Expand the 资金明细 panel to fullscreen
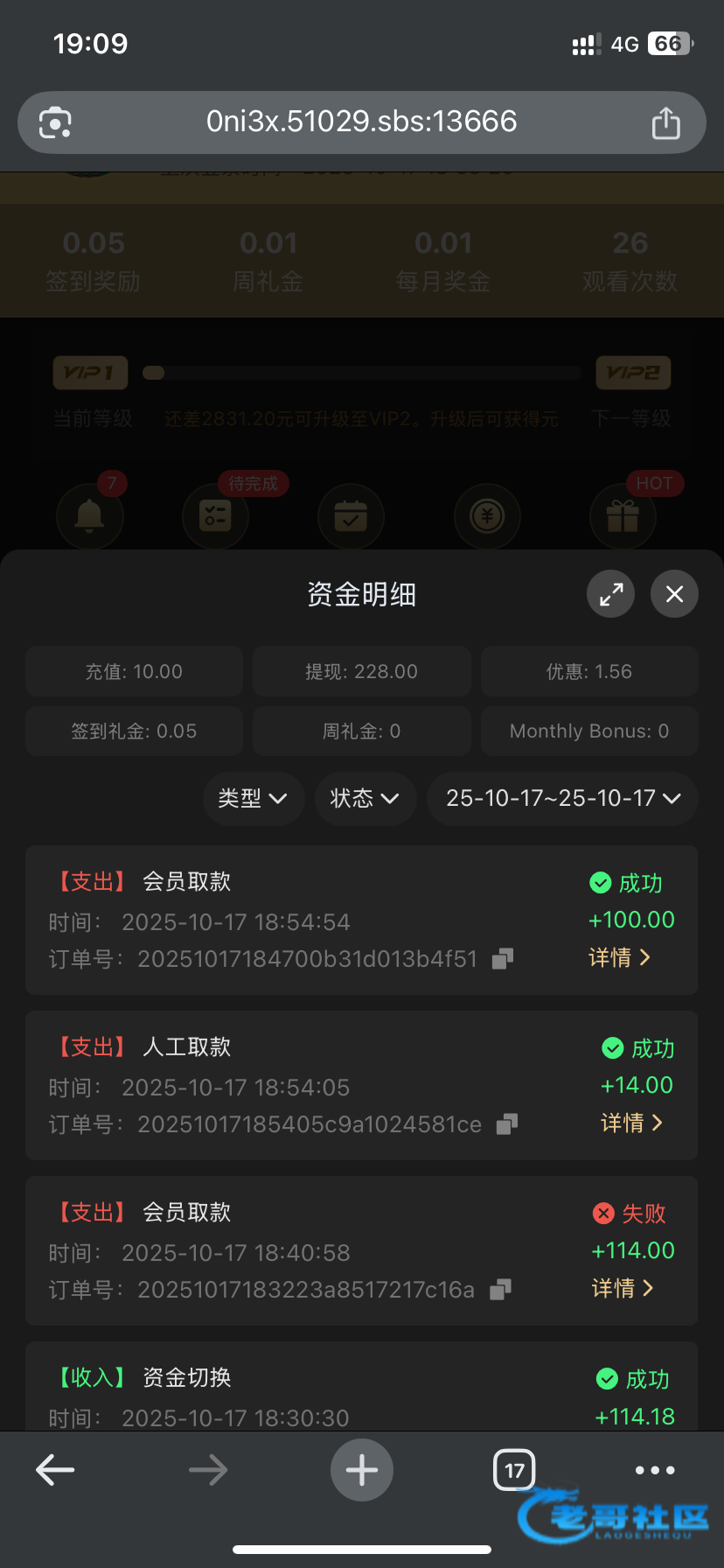724x1568 pixels. 610,594
